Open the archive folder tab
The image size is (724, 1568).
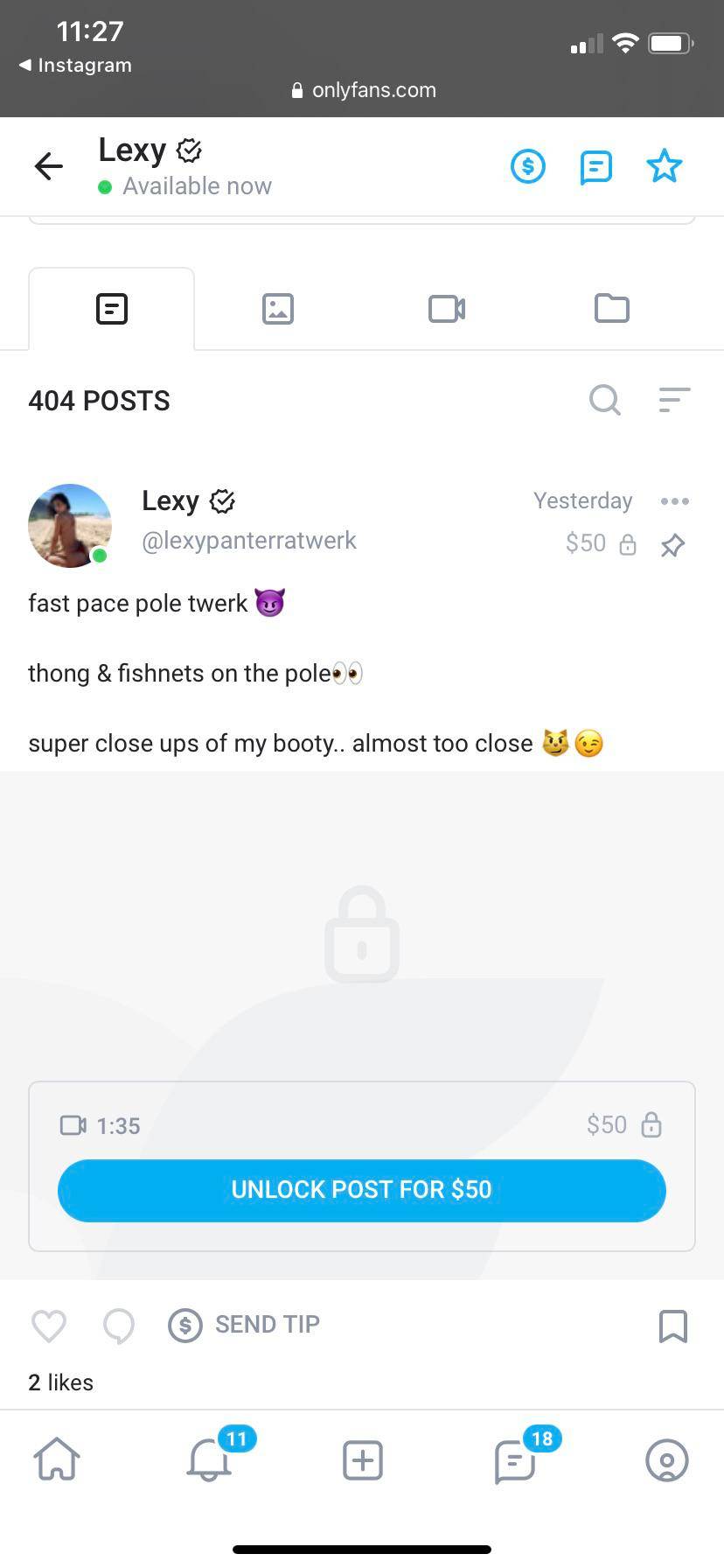(611, 309)
